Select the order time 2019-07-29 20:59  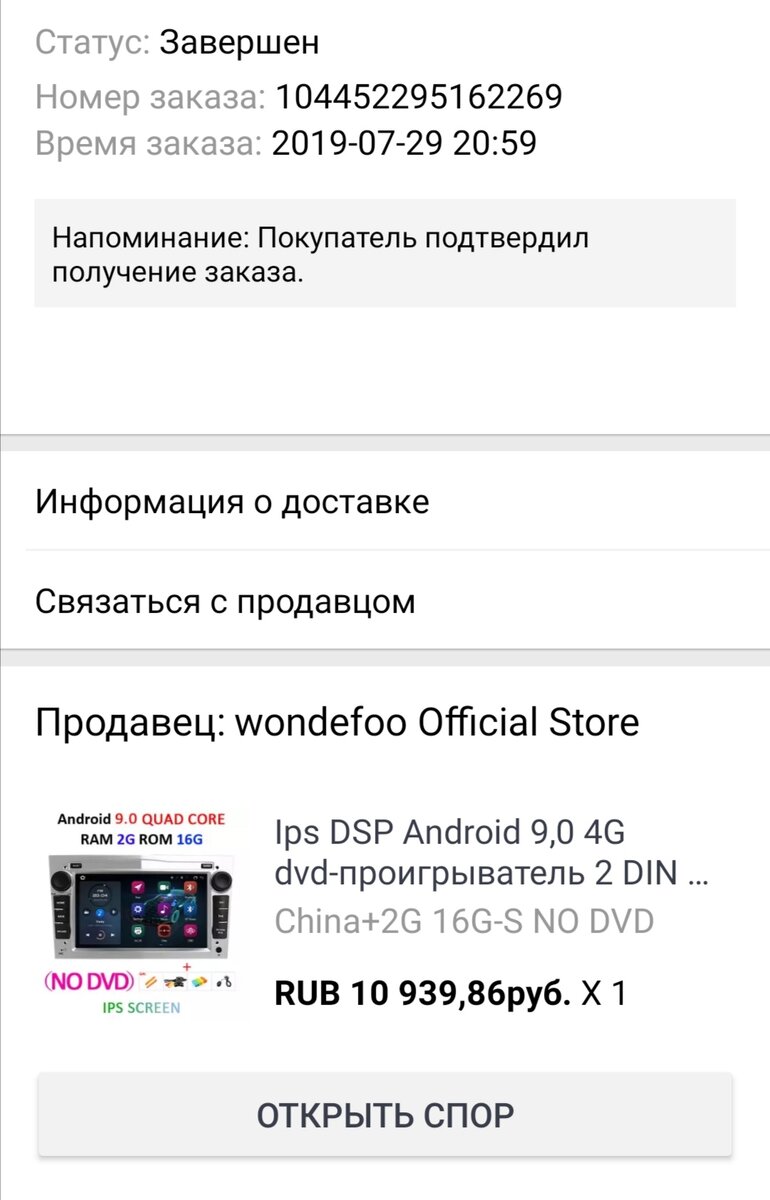pos(405,141)
